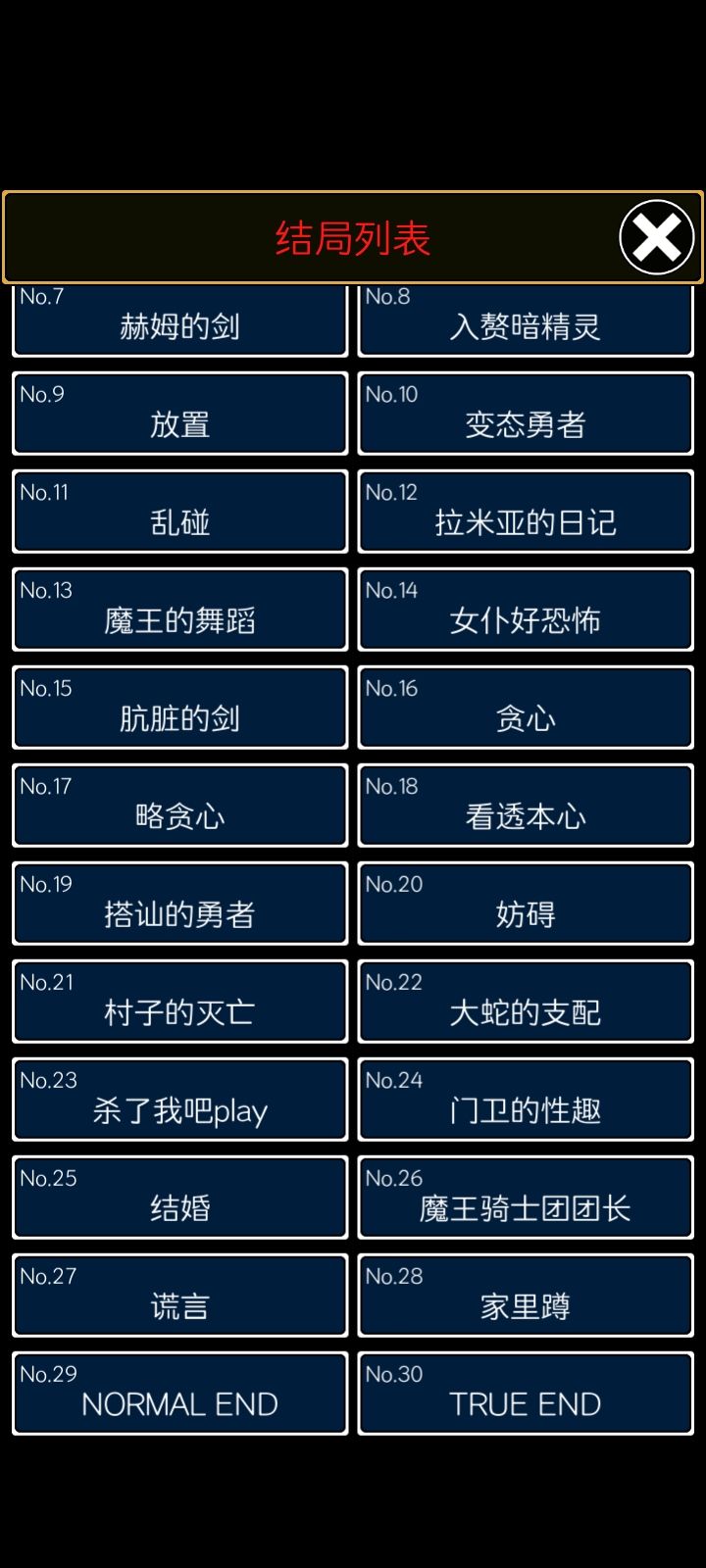Open ending No.28 家里蹲
The width and height of the screenshot is (706, 1568).
pyautogui.click(x=526, y=1296)
